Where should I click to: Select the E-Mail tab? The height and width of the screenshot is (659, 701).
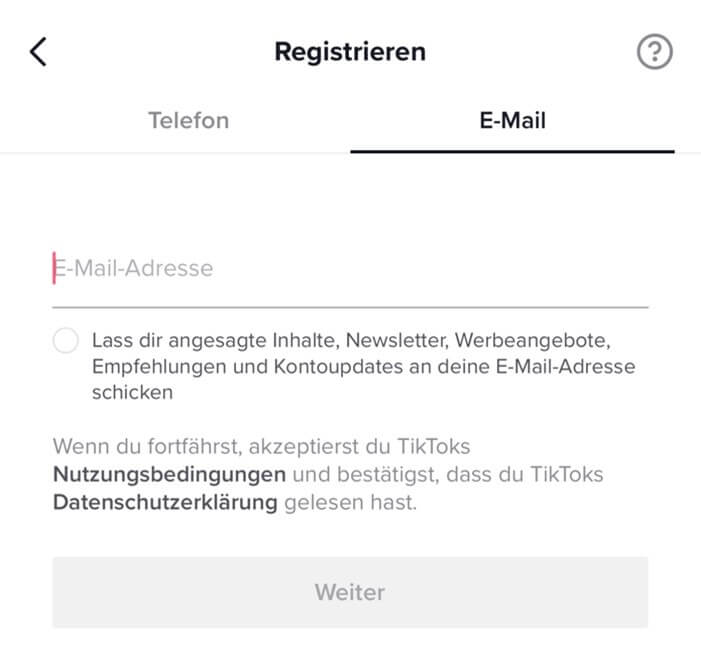[512, 121]
